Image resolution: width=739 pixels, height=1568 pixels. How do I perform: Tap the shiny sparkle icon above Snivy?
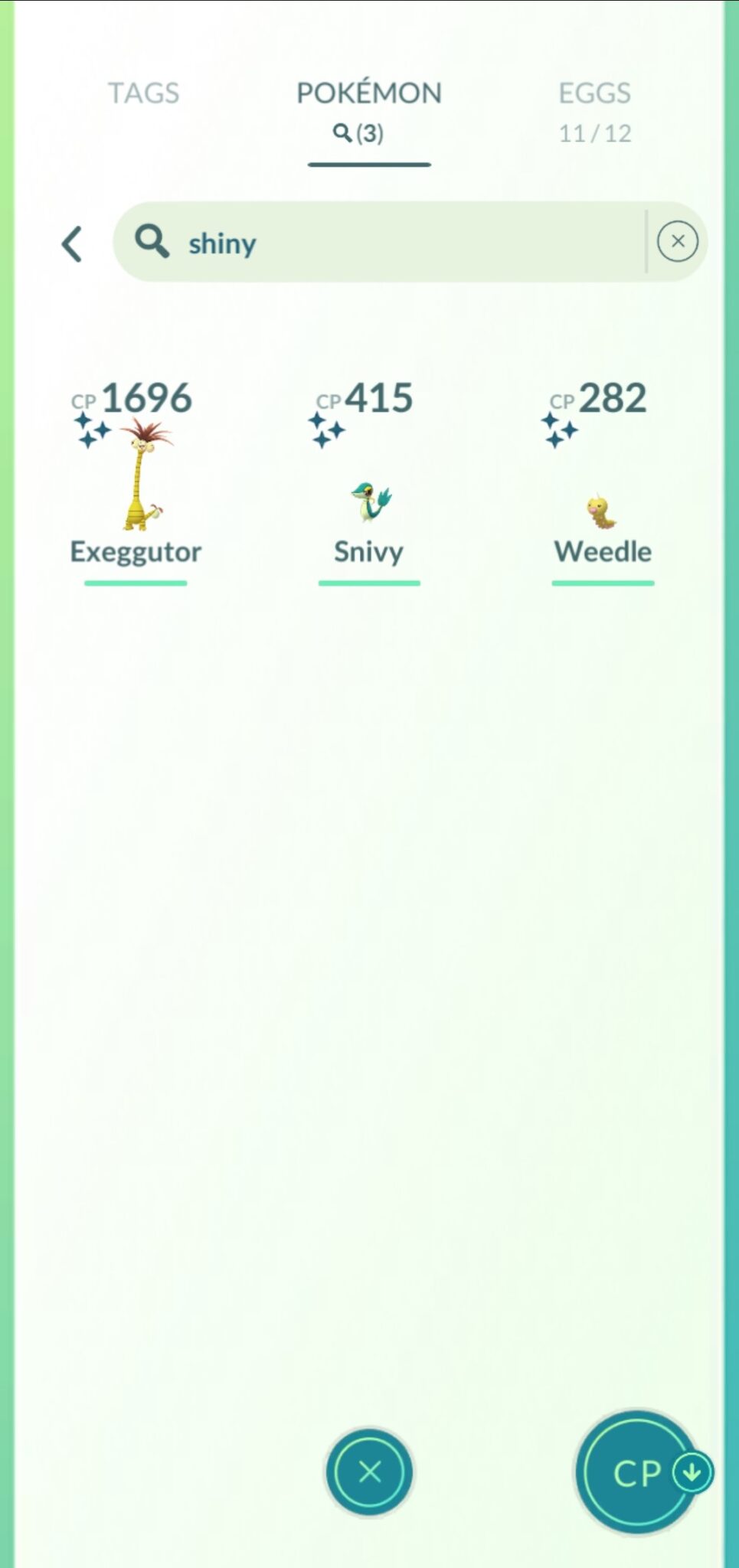pos(325,429)
